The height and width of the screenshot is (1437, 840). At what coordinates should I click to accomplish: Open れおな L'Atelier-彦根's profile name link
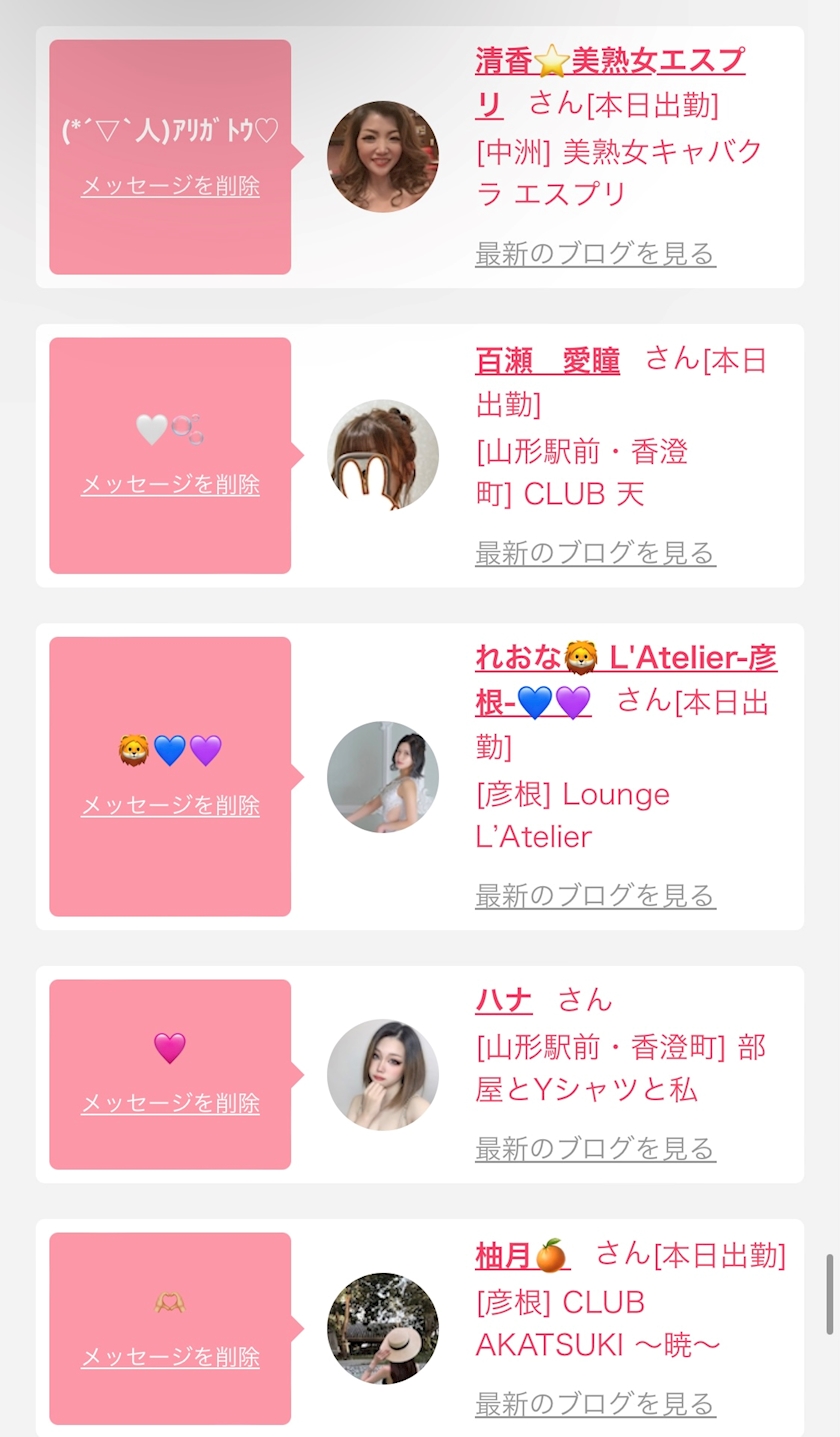click(x=625, y=659)
